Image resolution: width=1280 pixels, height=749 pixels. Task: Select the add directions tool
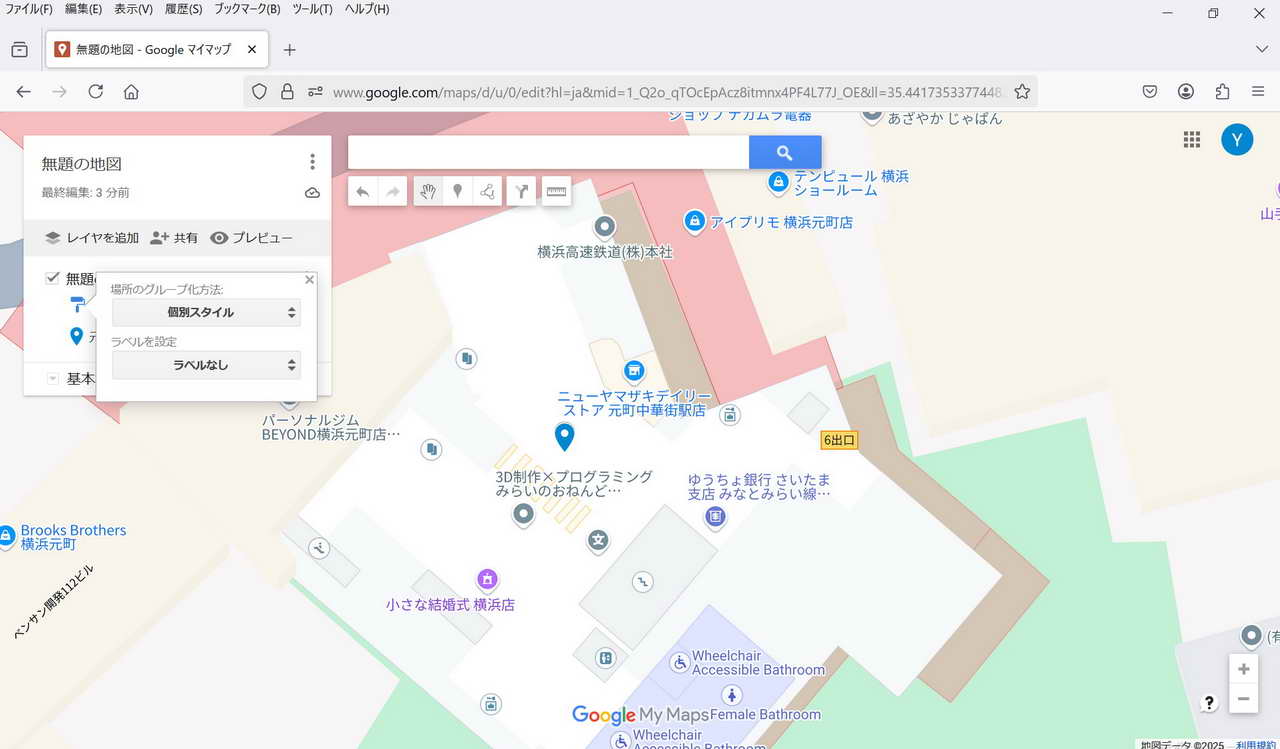521,191
